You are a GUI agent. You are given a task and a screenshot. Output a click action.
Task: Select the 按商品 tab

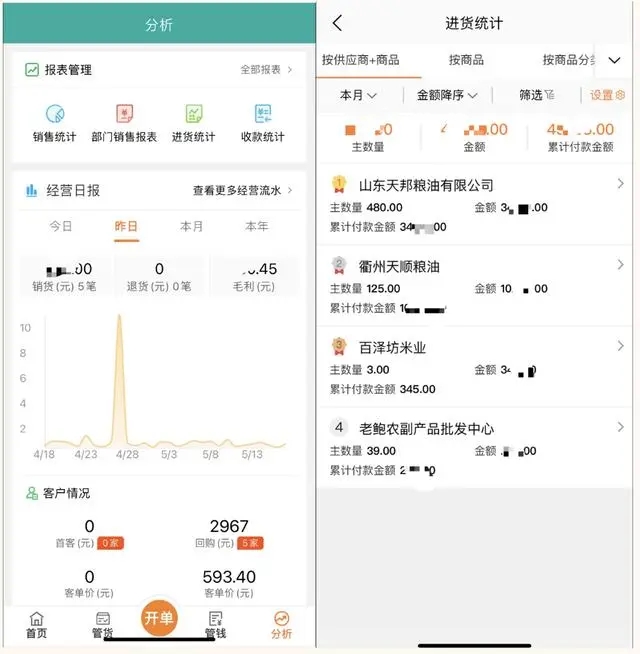tap(466, 60)
